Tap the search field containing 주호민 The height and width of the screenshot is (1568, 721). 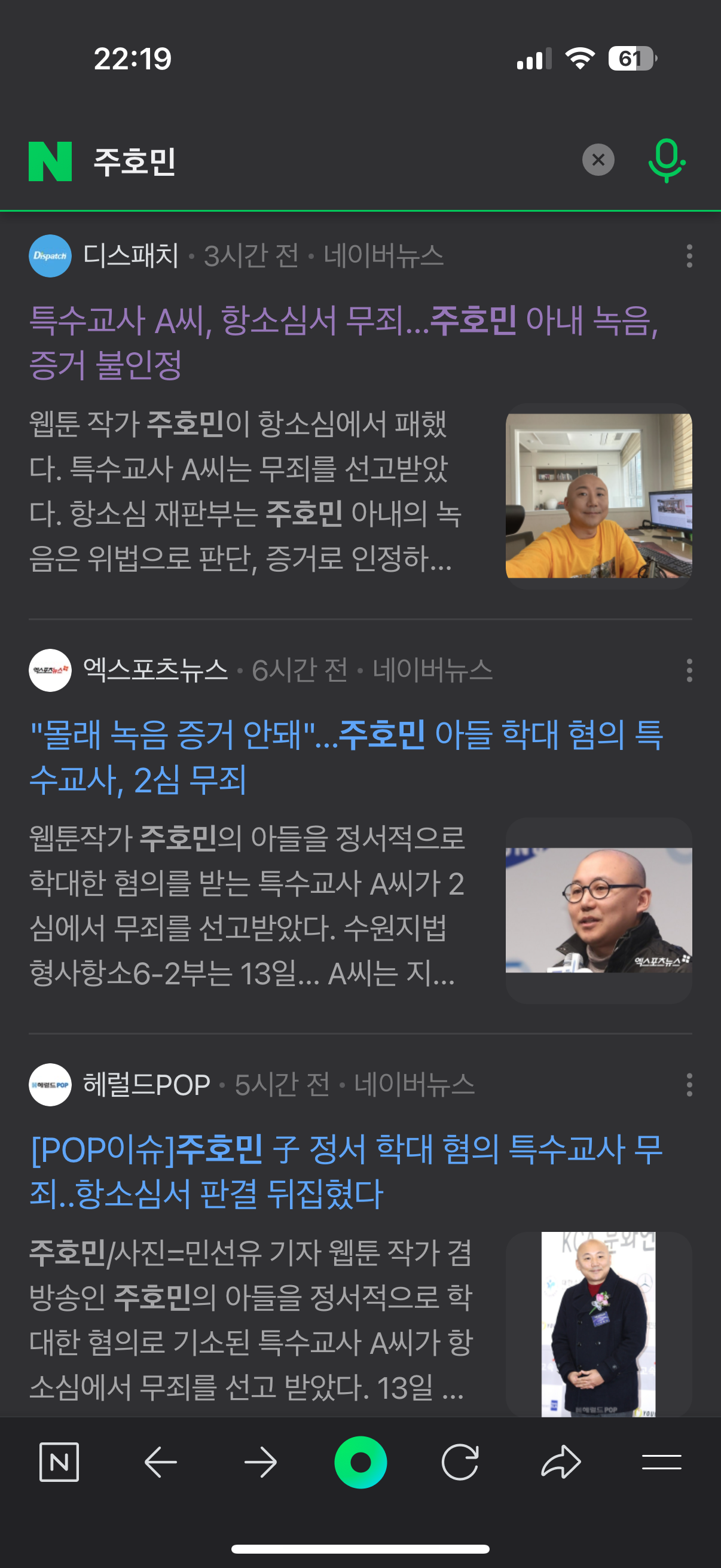(329, 161)
